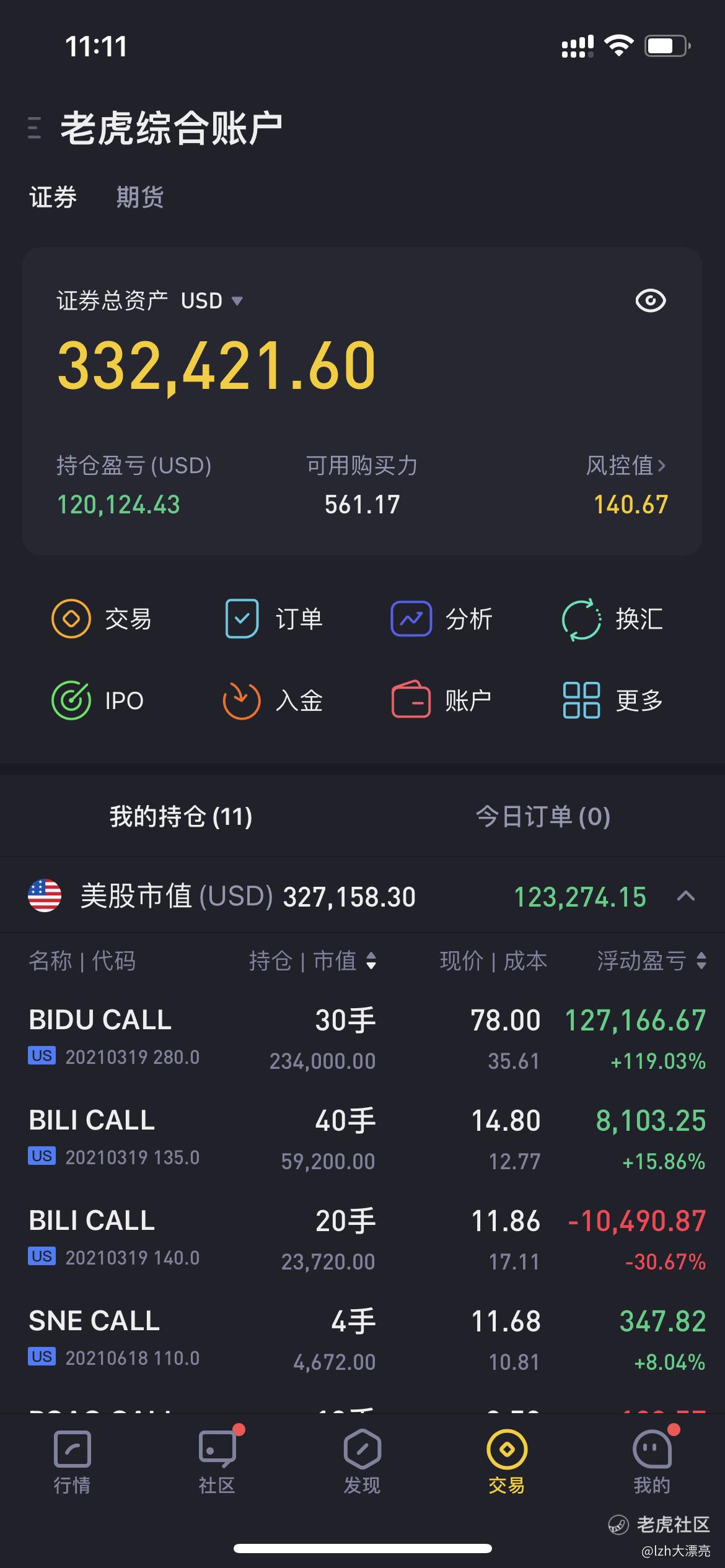Open 账户 account shortcut

pyautogui.click(x=442, y=700)
